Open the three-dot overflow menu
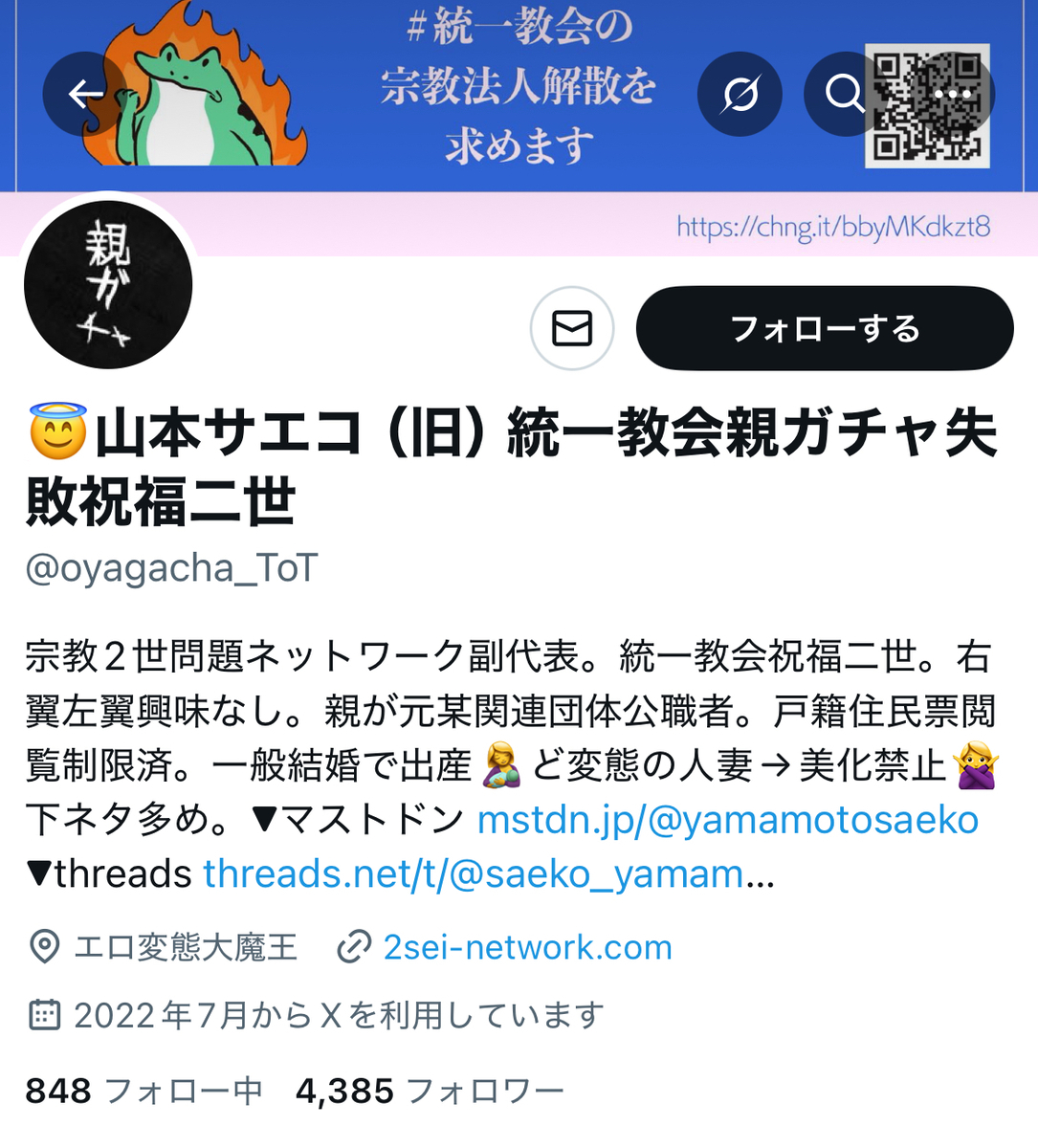The height and width of the screenshot is (1148, 1038). tap(953, 94)
